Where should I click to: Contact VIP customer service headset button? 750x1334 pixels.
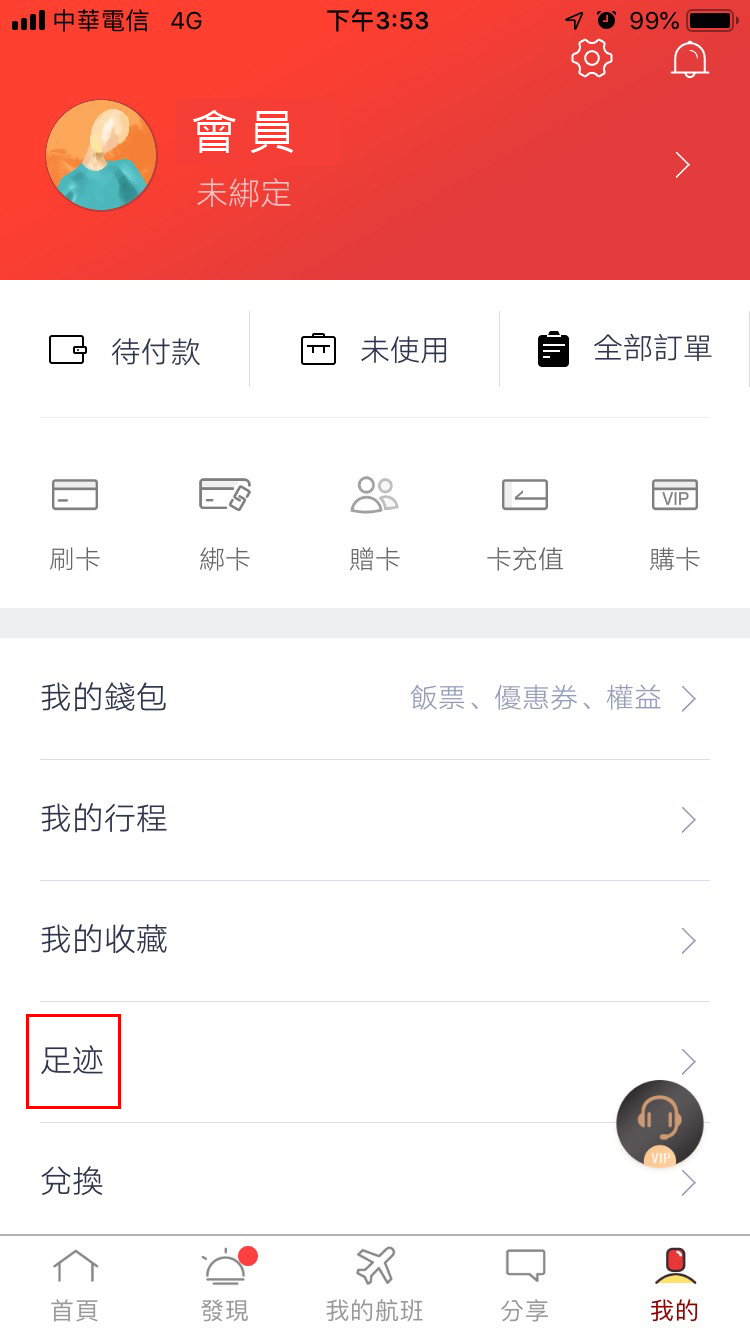click(x=660, y=1124)
